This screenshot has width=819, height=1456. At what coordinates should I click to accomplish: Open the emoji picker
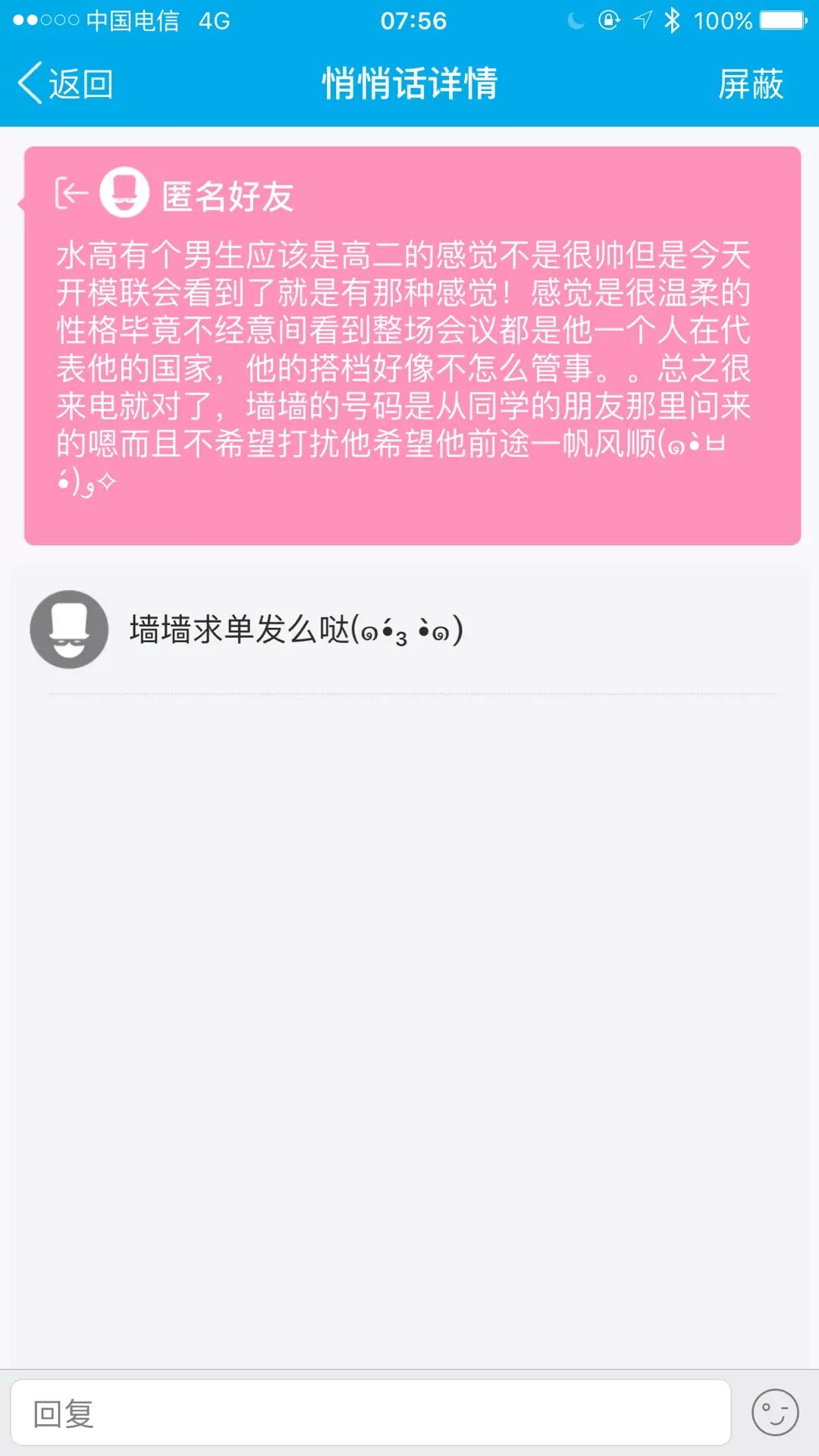click(x=774, y=1413)
